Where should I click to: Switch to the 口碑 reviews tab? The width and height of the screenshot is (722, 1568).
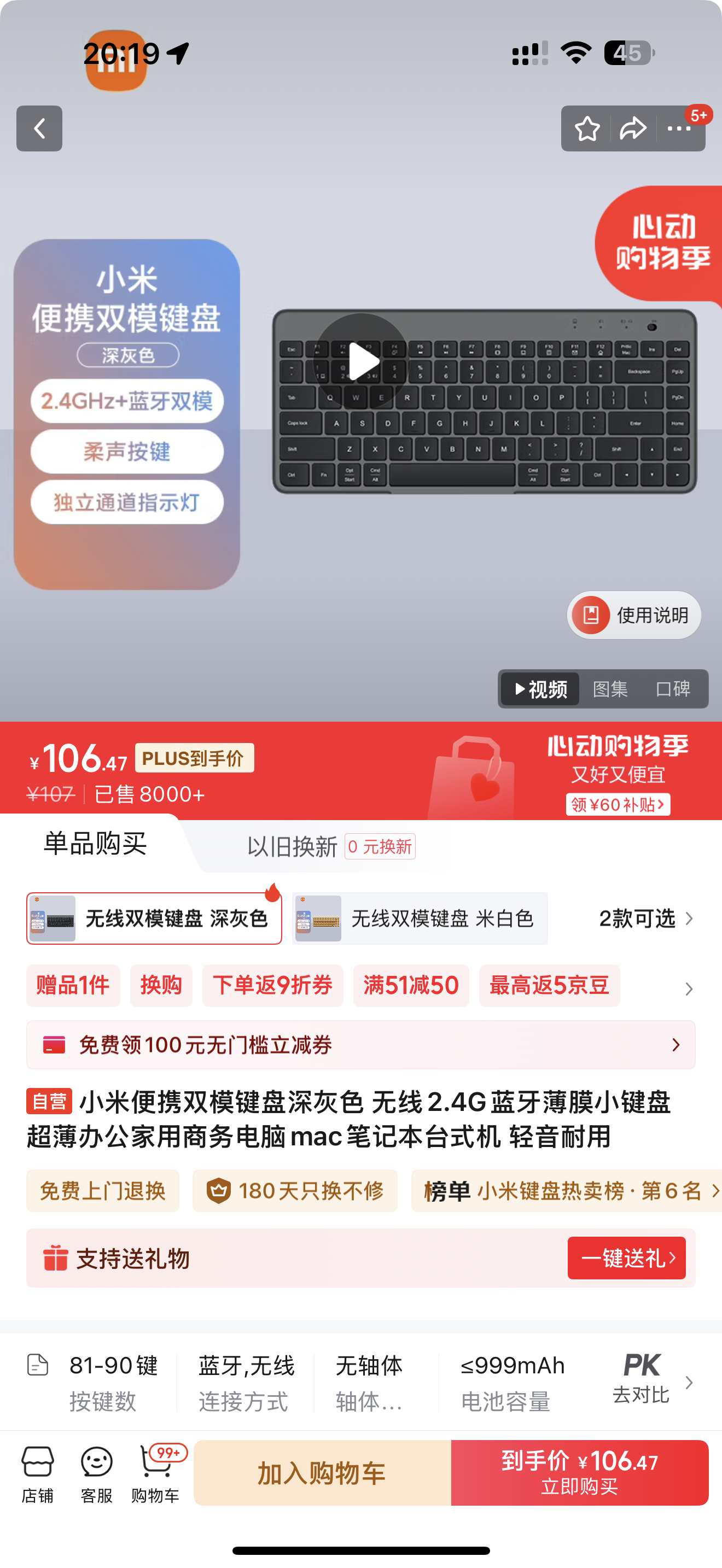point(673,689)
